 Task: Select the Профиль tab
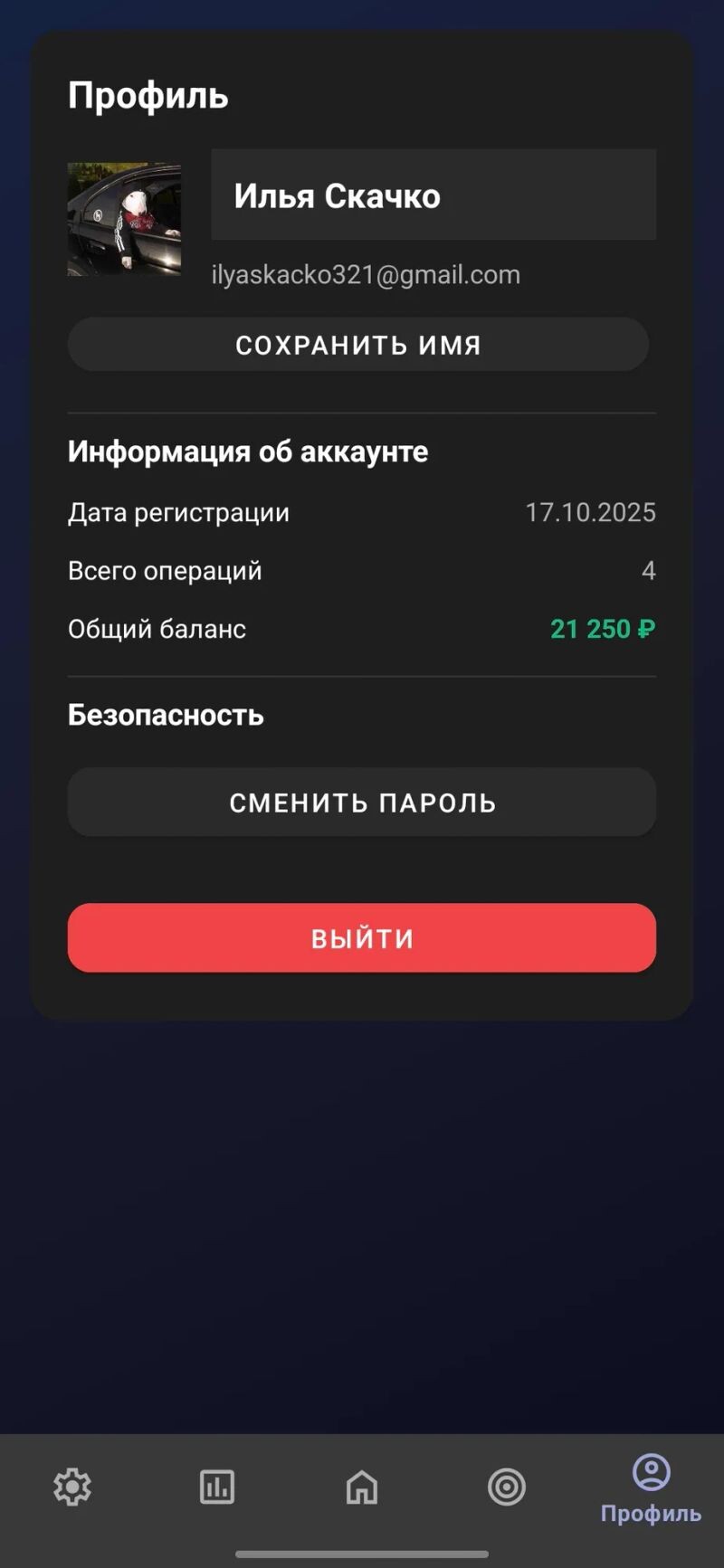tap(651, 1488)
